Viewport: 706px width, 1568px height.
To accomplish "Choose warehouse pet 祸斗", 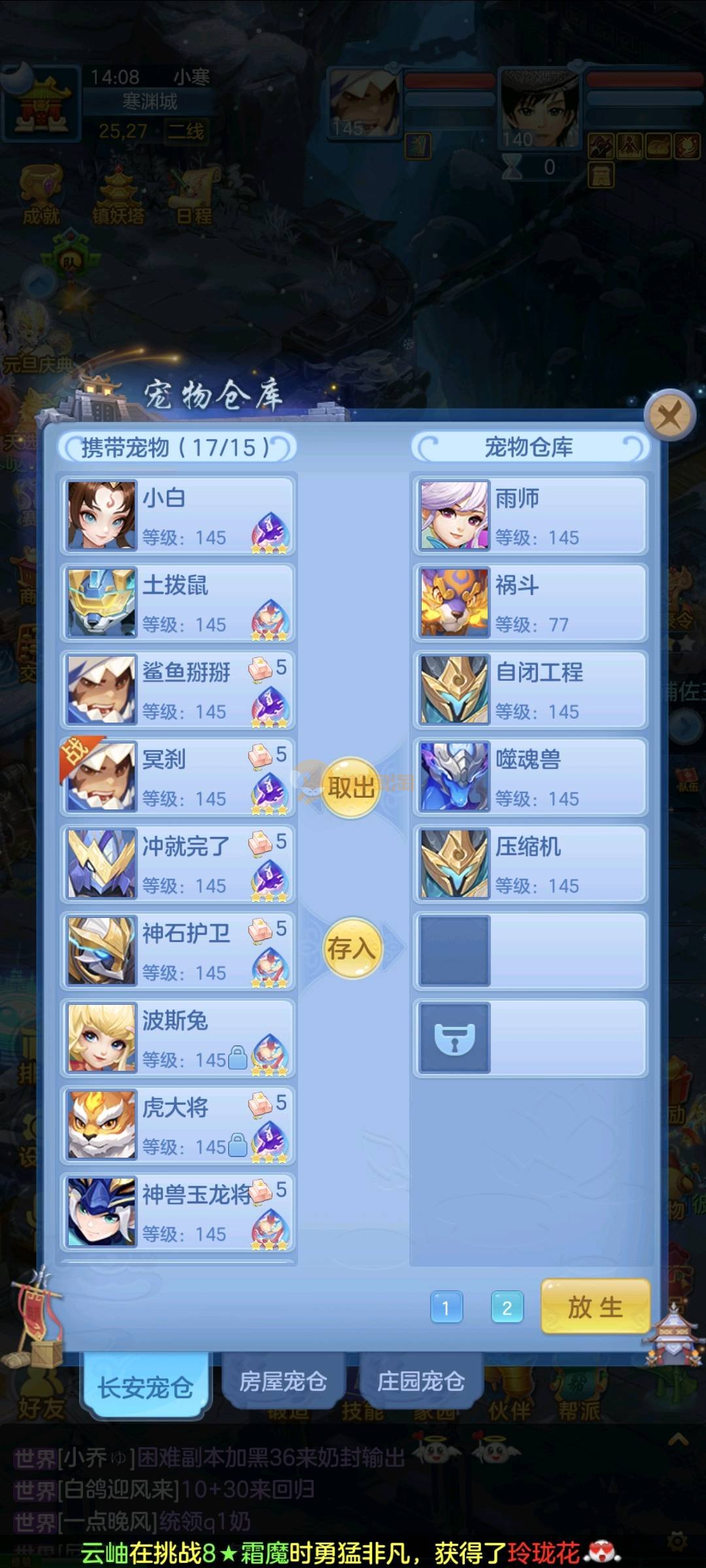I will pyautogui.click(x=529, y=603).
